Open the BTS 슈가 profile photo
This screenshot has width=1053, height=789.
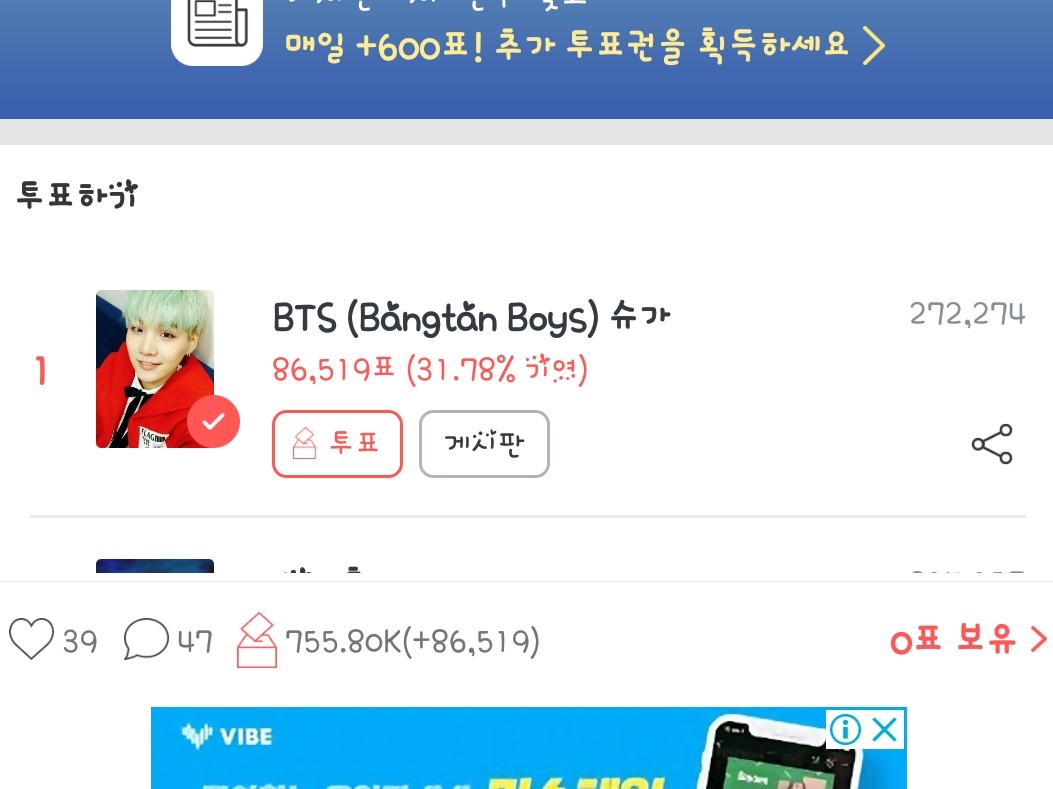(x=155, y=369)
